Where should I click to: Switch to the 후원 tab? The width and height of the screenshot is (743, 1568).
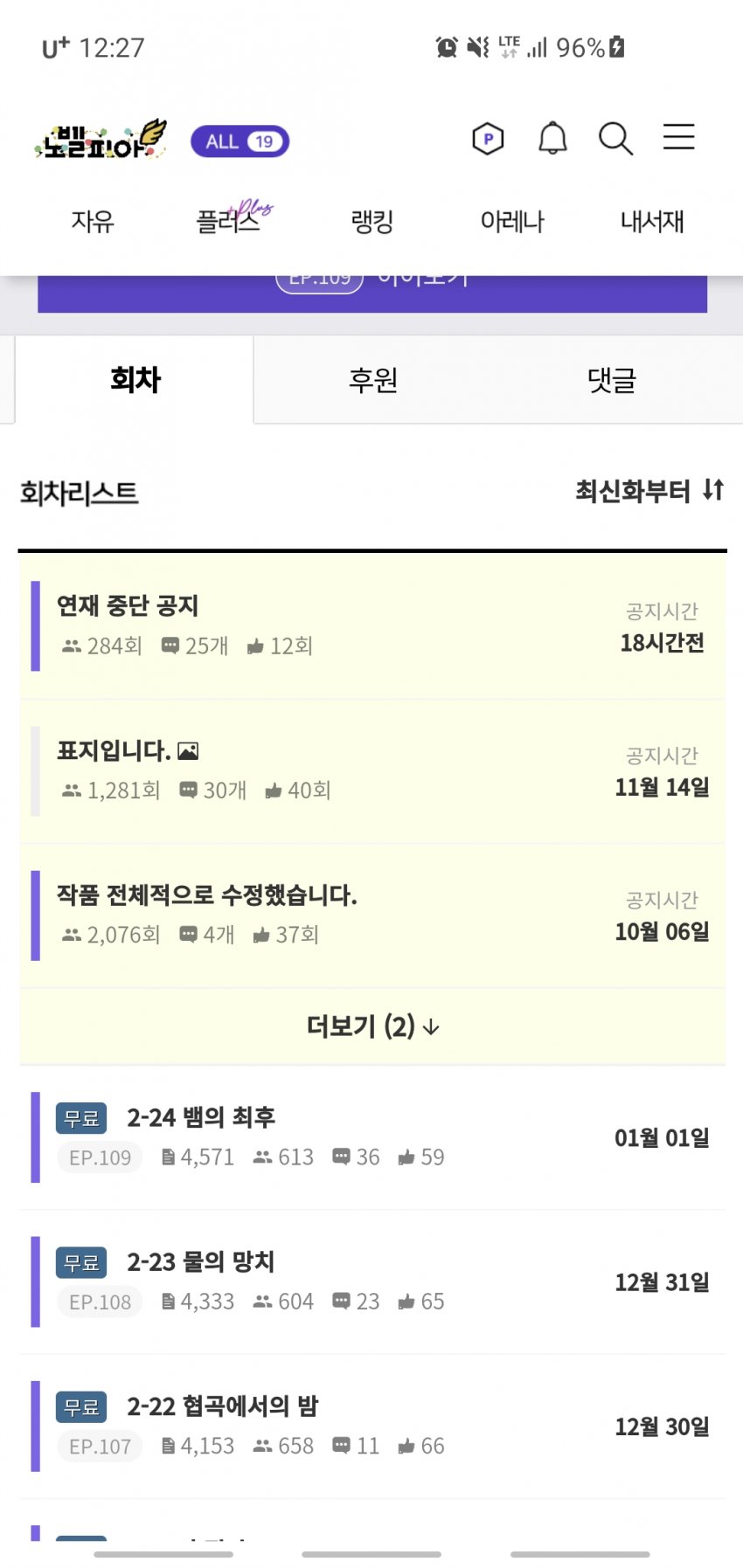coord(373,380)
